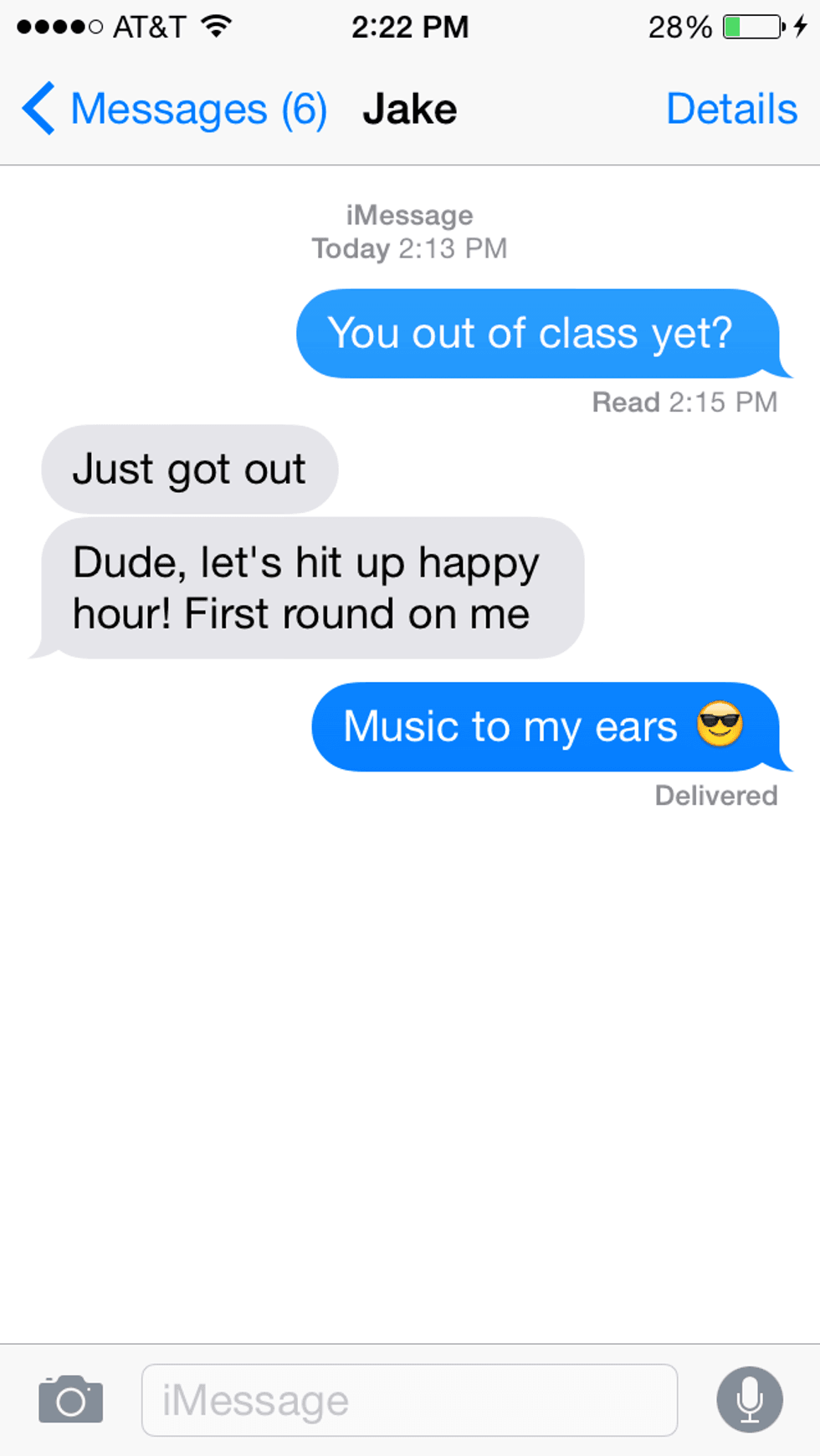Go back to Messages list
The height and width of the screenshot is (1456, 820).
(172, 110)
